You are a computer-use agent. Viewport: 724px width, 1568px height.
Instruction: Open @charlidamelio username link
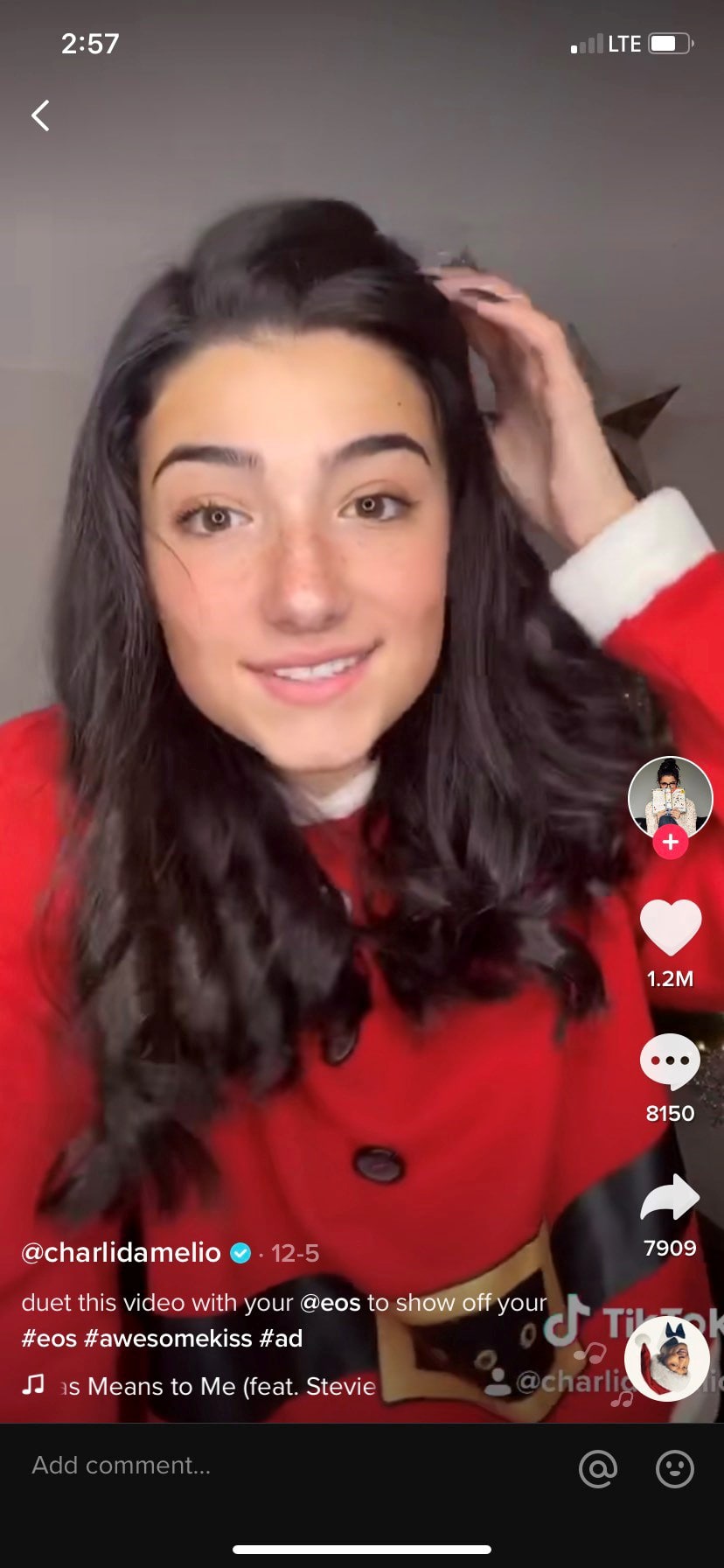(121, 1253)
